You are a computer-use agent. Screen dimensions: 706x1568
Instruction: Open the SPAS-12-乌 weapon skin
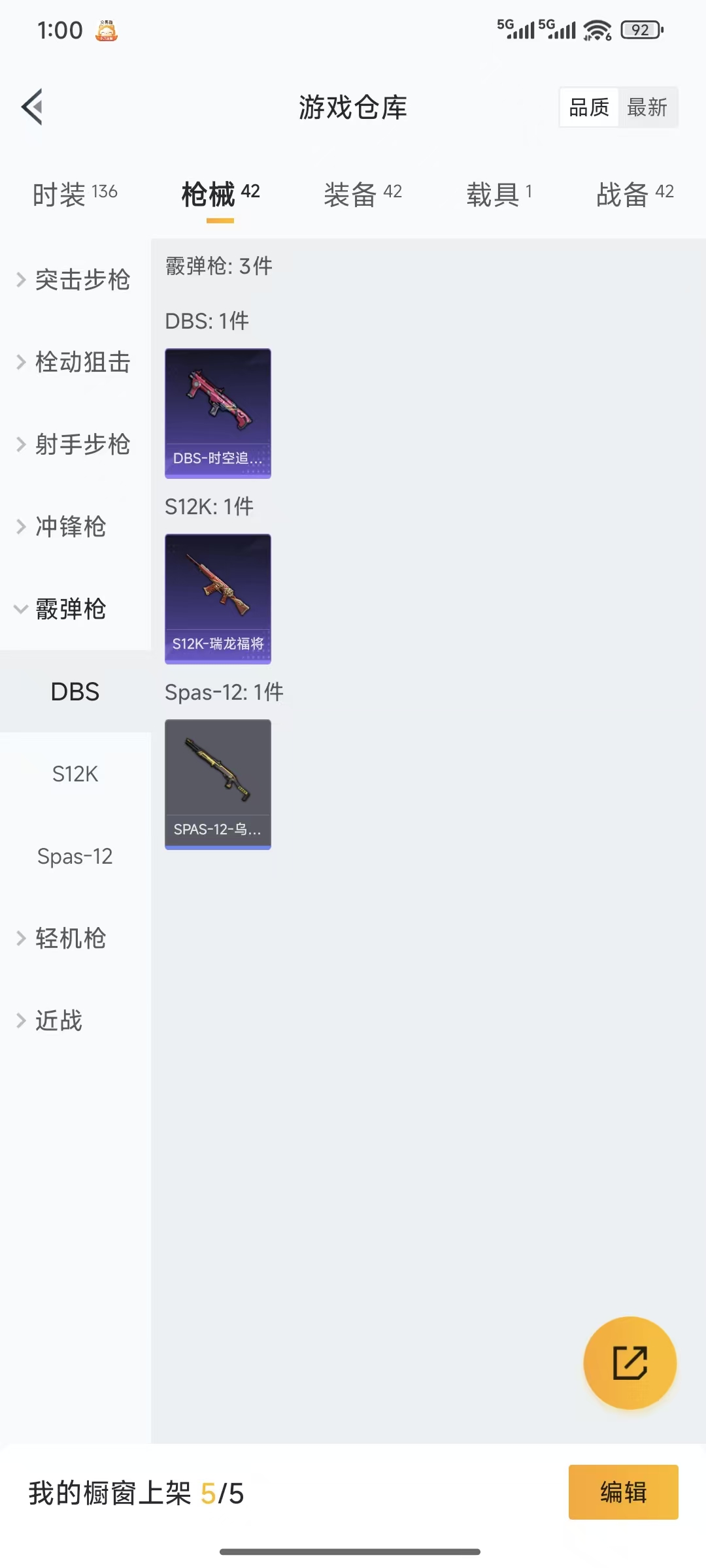coord(218,784)
